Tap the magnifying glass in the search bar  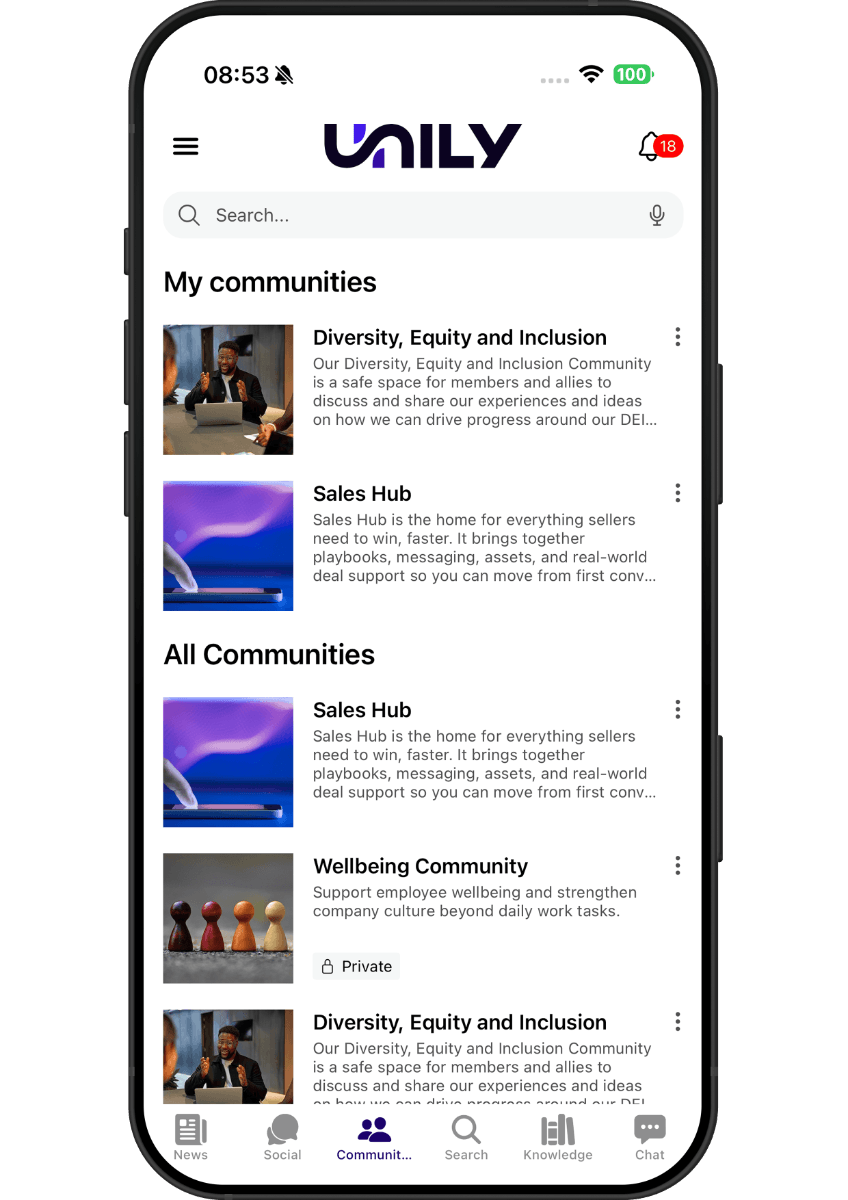(189, 215)
